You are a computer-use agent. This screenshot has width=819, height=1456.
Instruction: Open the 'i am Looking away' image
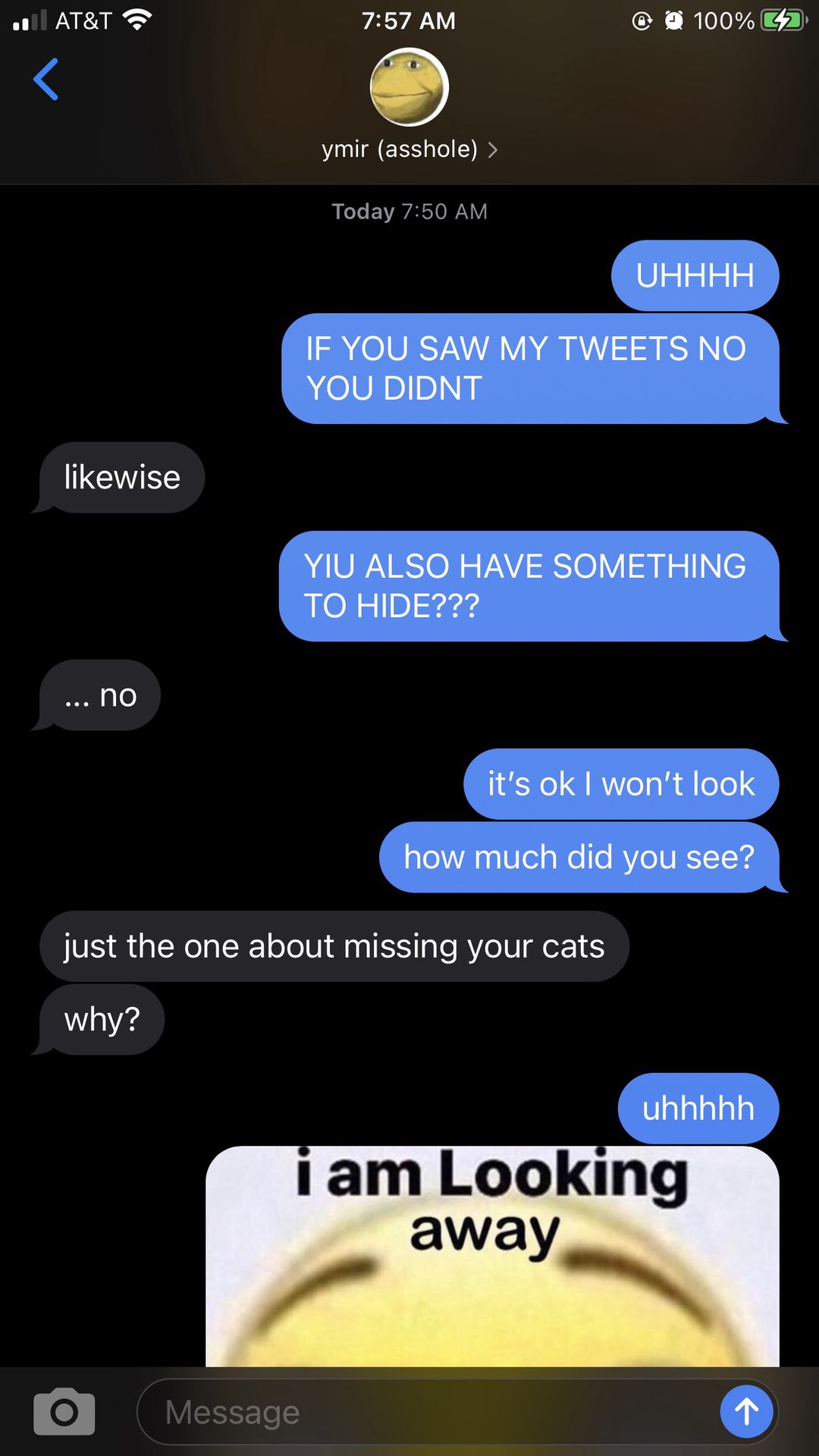492,1257
